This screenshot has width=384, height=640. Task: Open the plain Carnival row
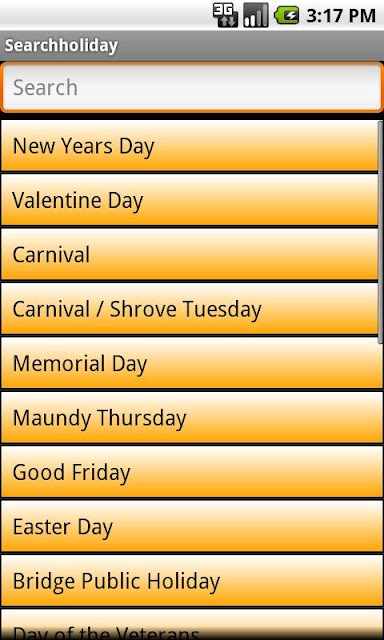tap(190, 254)
